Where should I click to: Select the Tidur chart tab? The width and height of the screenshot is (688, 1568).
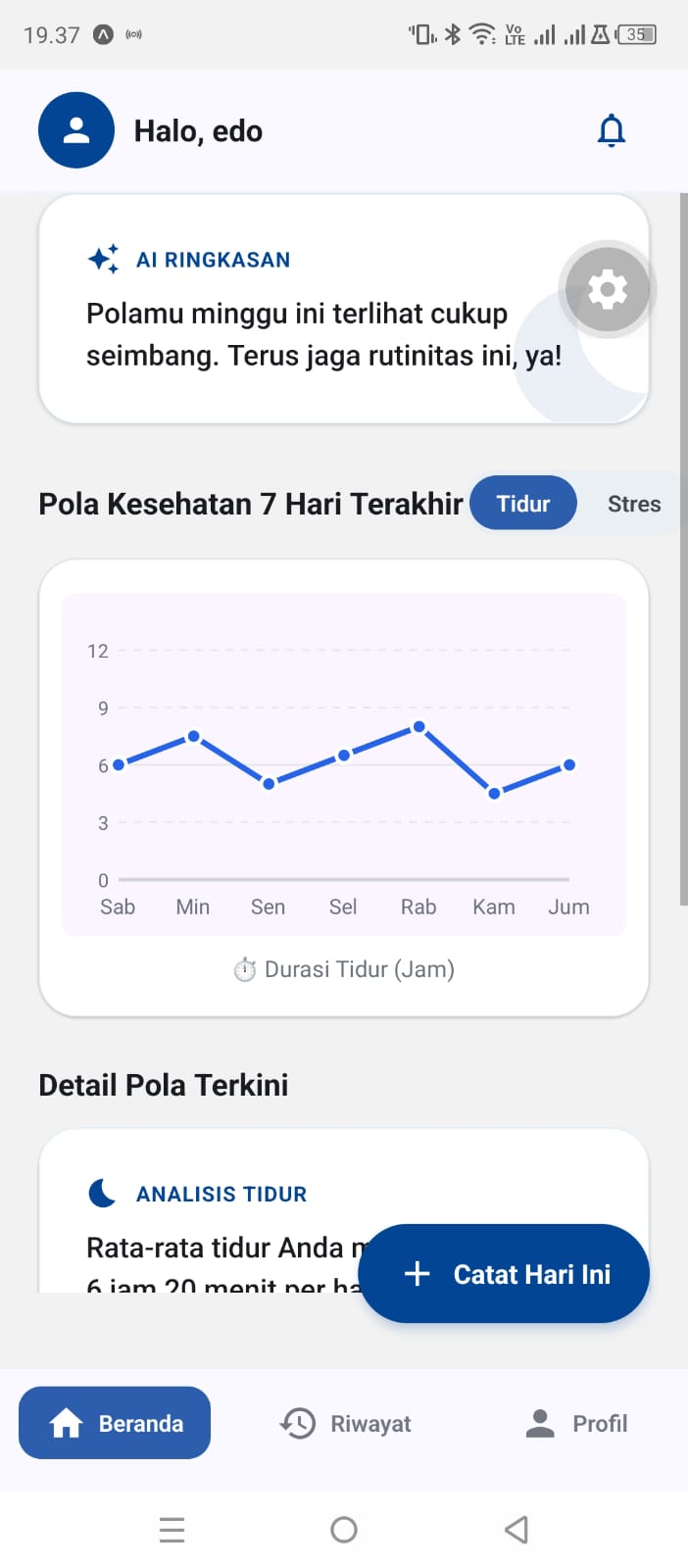(523, 503)
